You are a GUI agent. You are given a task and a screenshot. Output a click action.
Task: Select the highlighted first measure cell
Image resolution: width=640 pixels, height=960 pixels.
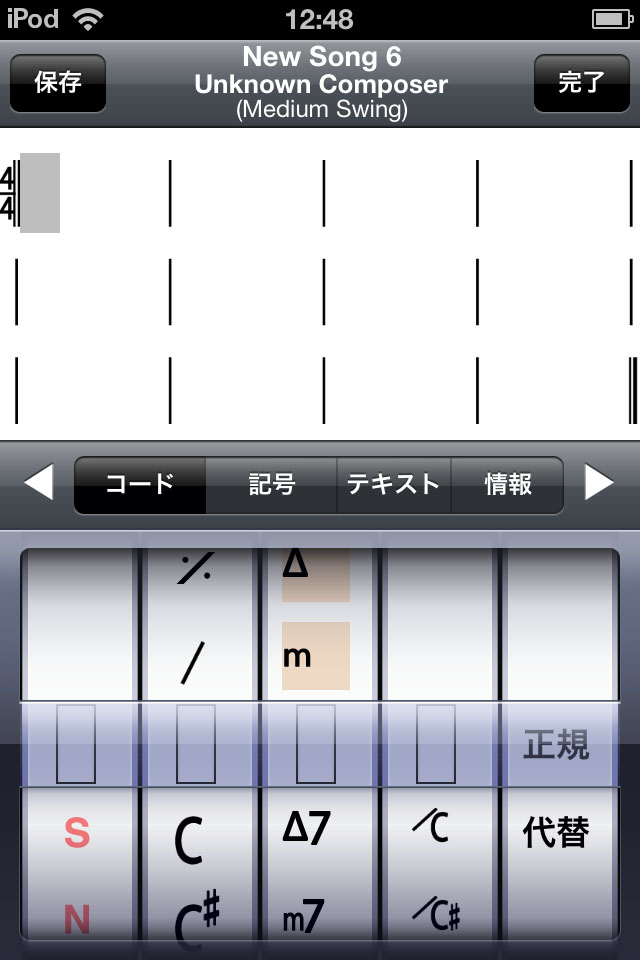click(x=40, y=193)
